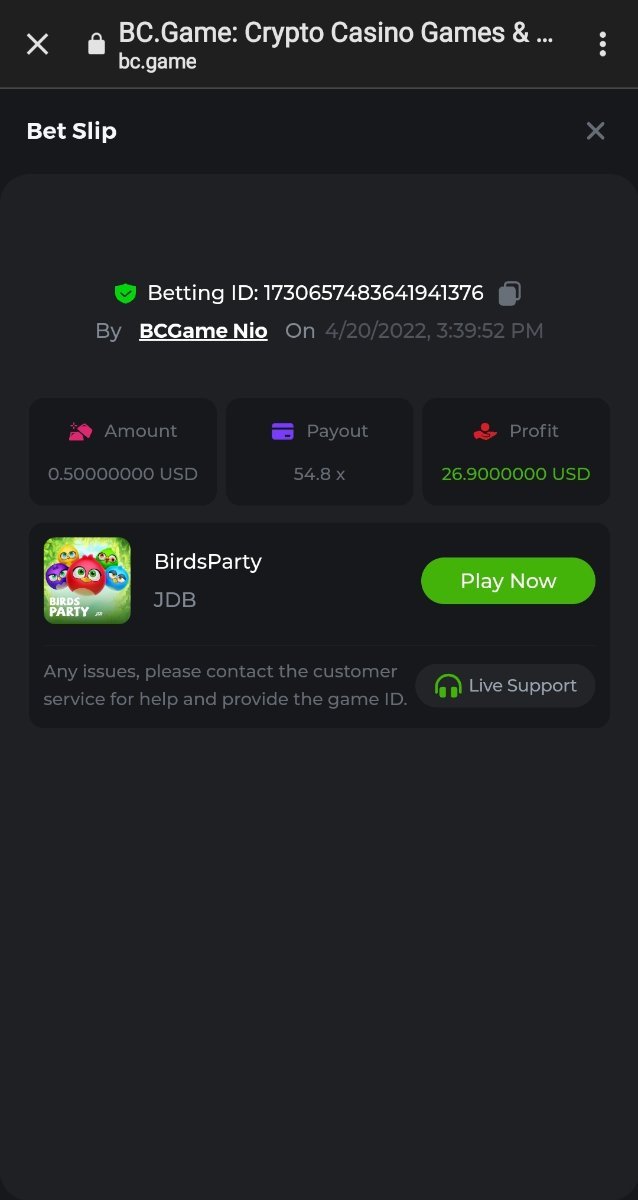Viewport: 638px width, 1200px height.
Task: Tap Play Now for BirdsParty
Action: [508, 581]
